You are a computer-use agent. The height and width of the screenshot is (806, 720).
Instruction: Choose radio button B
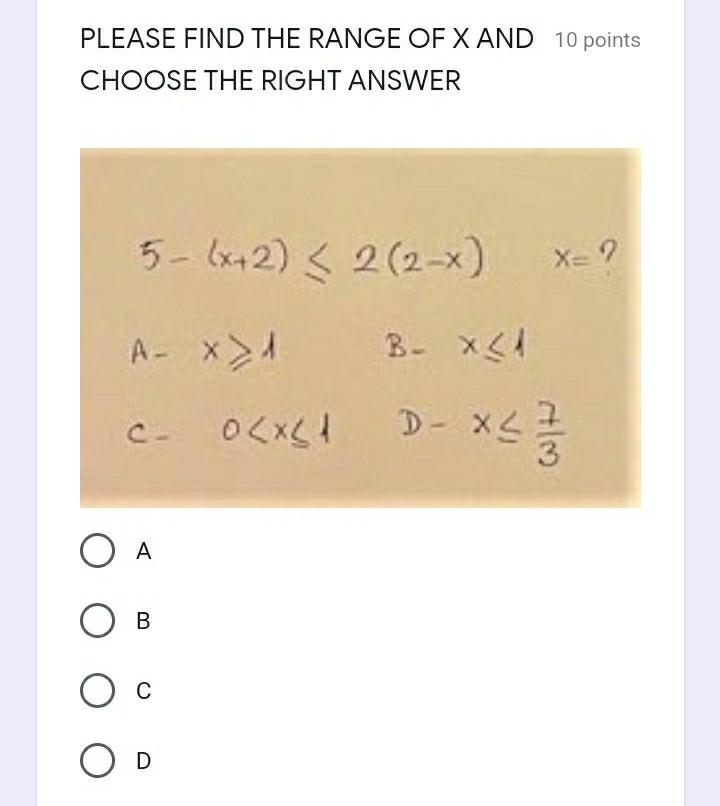[97, 621]
